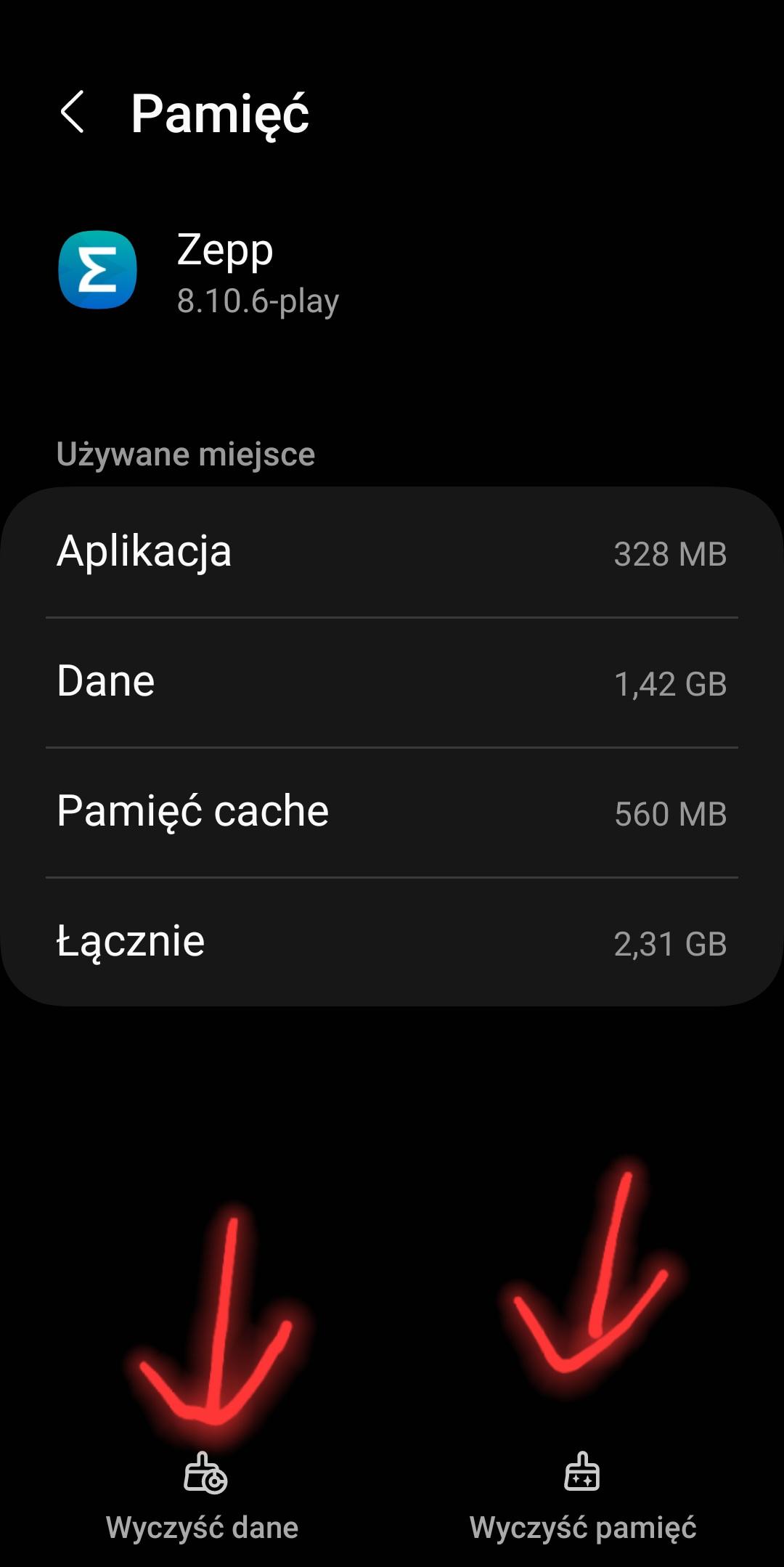Tap Wyczyść dane to clear app data
784x1567 pixels.
pyautogui.click(x=203, y=1497)
